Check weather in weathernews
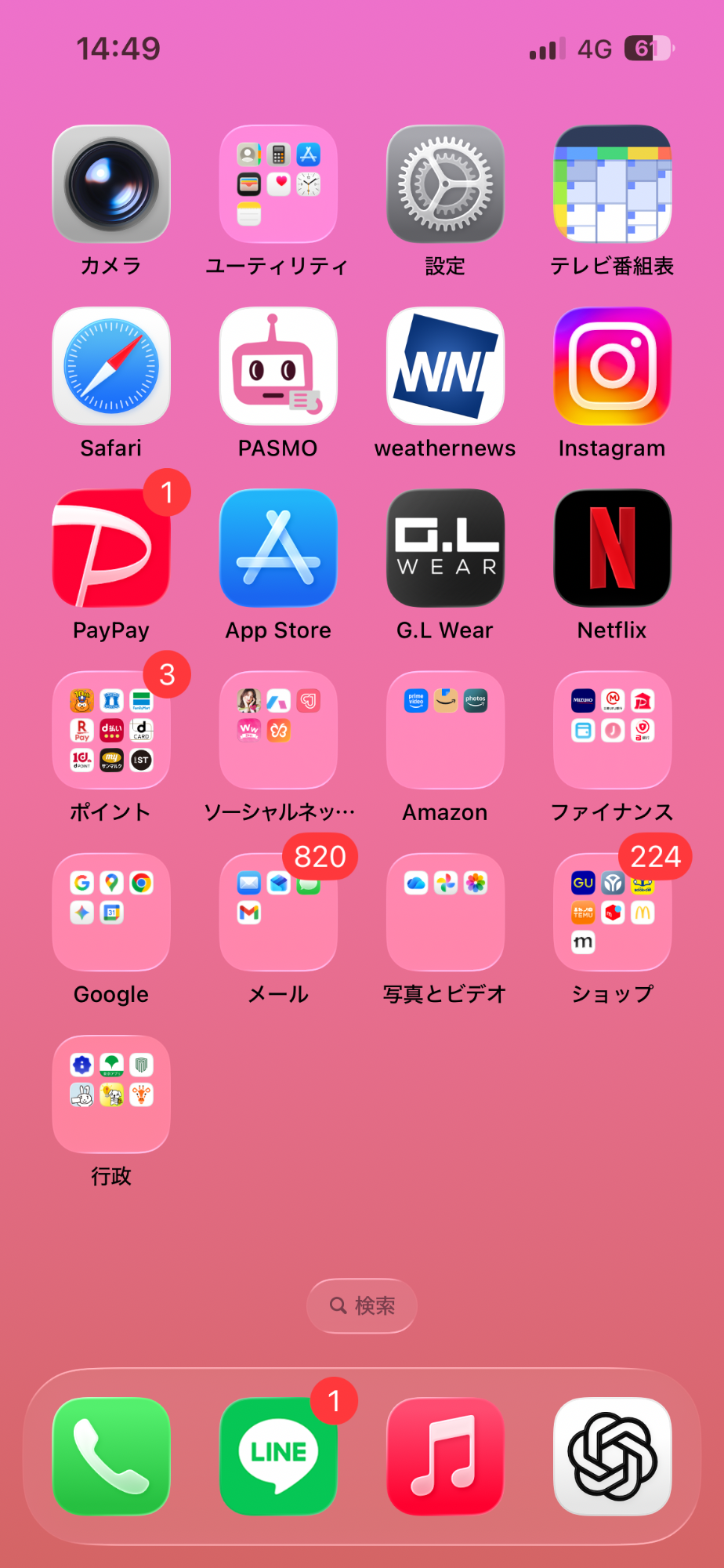Image resolution: width=724 pixels, height=1568 pixels. [x=445, y=366]
